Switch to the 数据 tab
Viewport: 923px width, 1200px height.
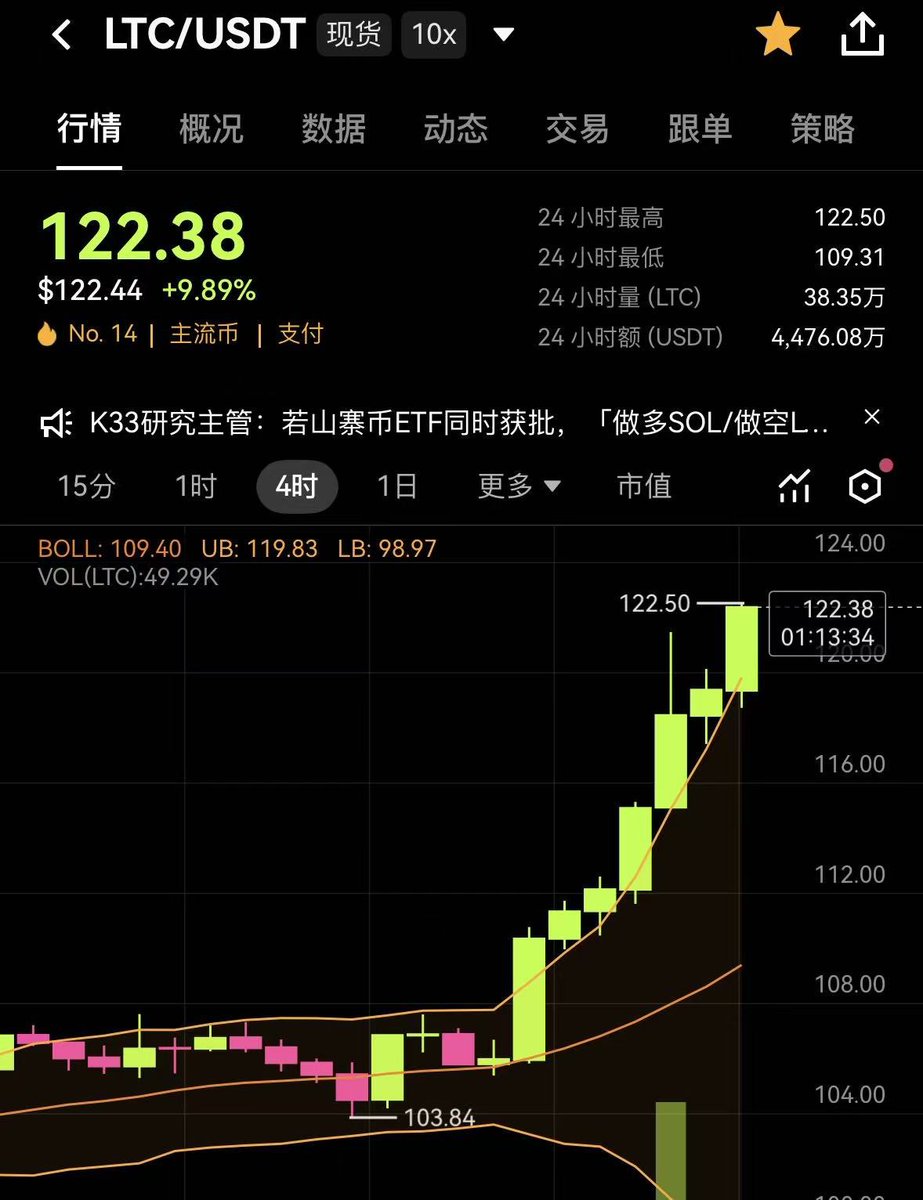pos(333,129)
